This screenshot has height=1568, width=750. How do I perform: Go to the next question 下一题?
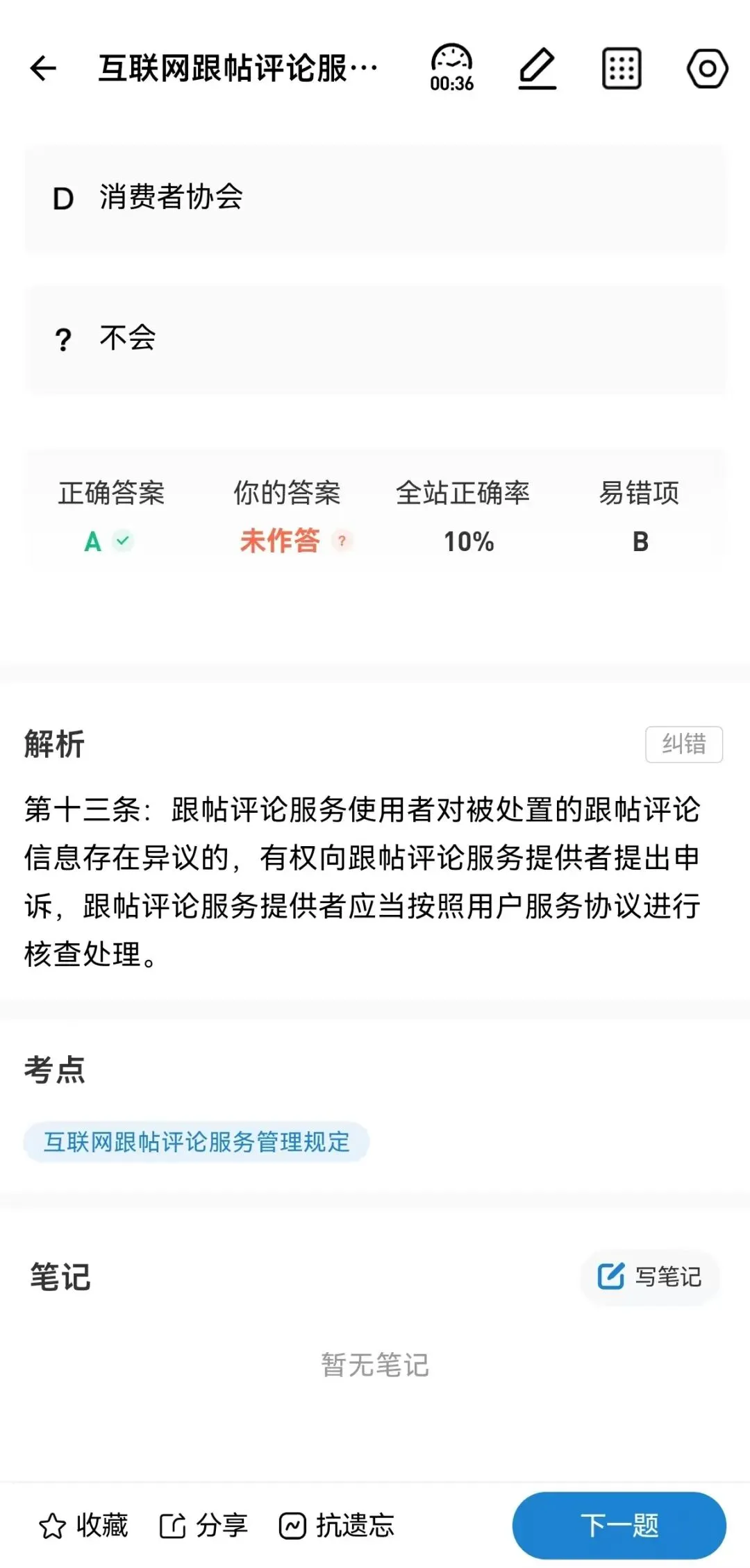click(x=619, y=1526)
